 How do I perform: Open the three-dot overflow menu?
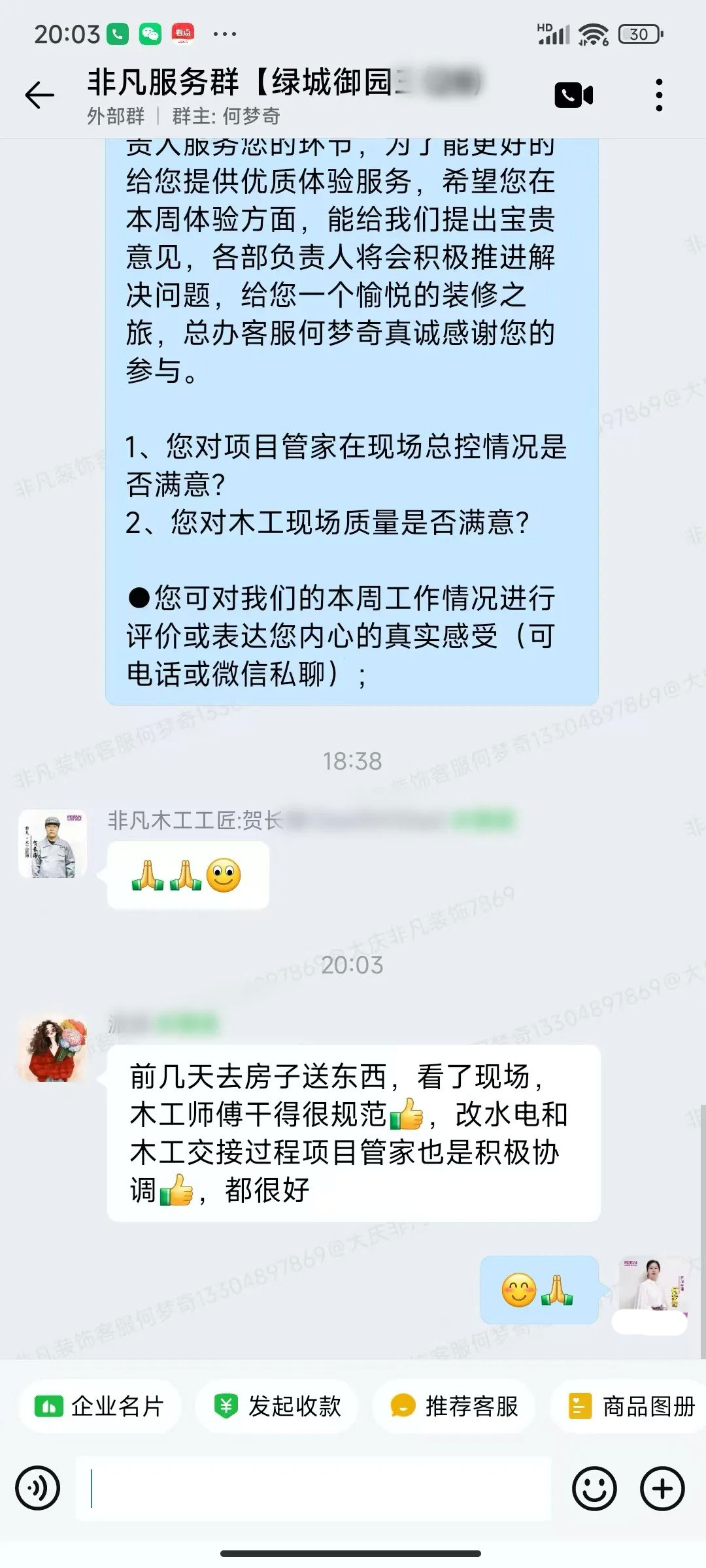[x=659, y=95]
